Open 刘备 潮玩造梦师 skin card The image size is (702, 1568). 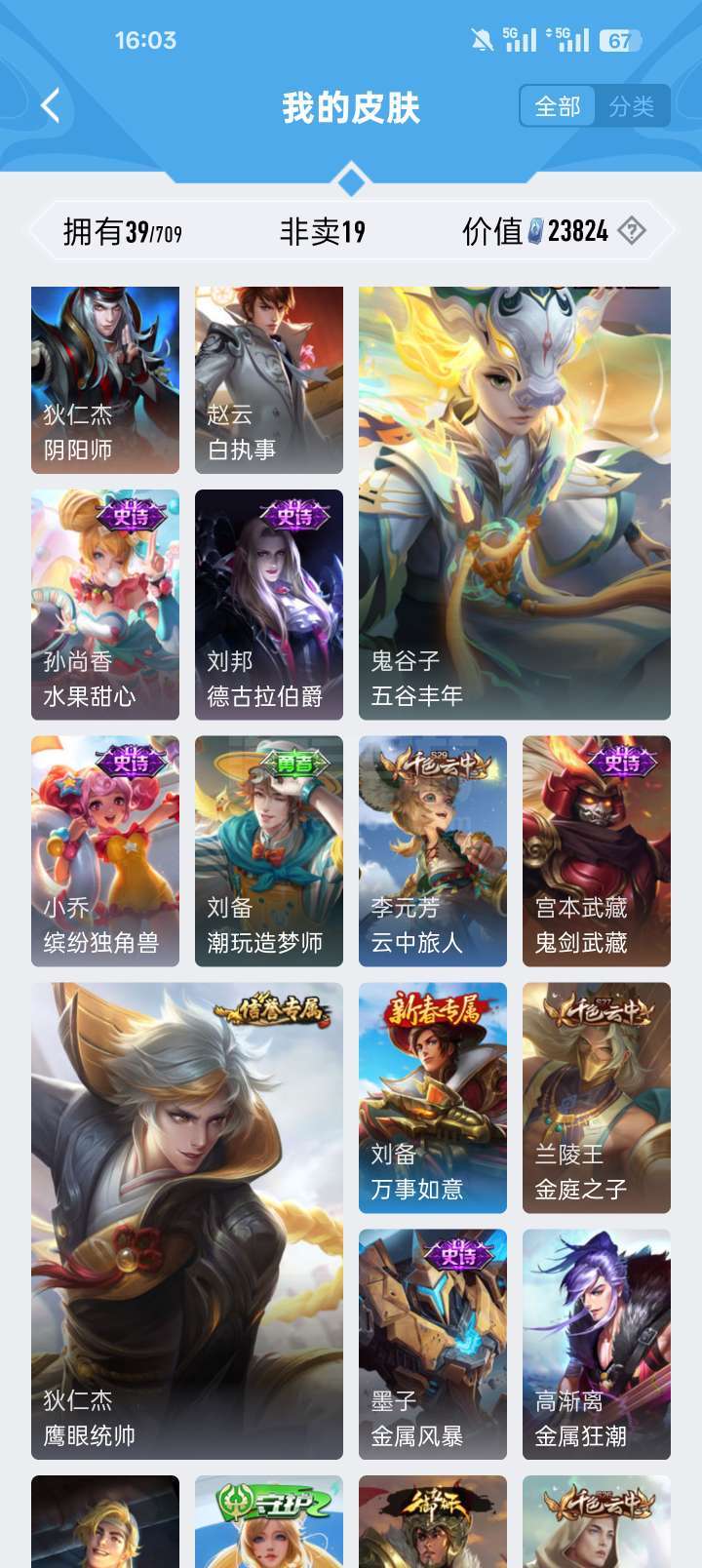point(269,851)
